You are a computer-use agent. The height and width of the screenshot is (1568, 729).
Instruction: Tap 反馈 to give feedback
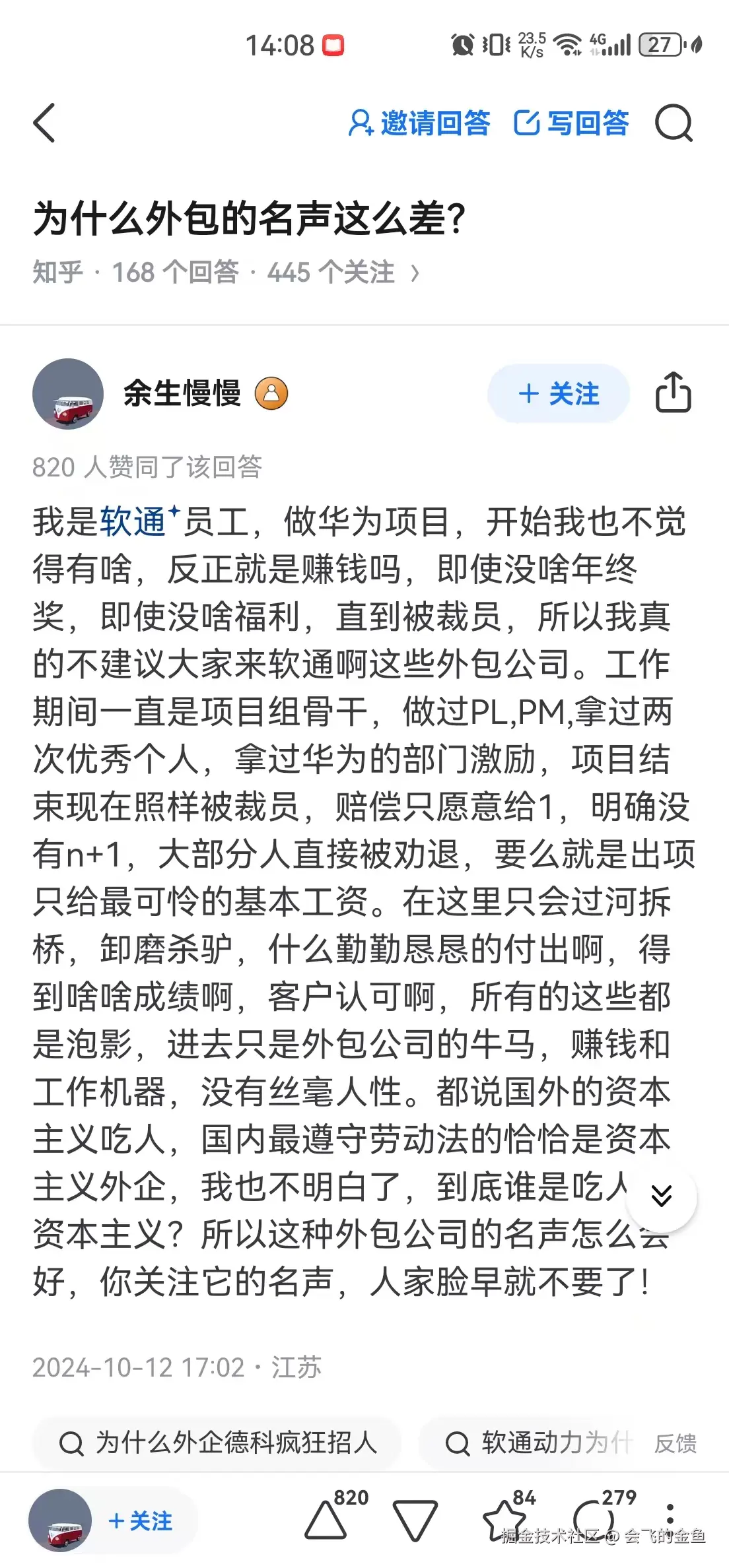(676, 1443)
